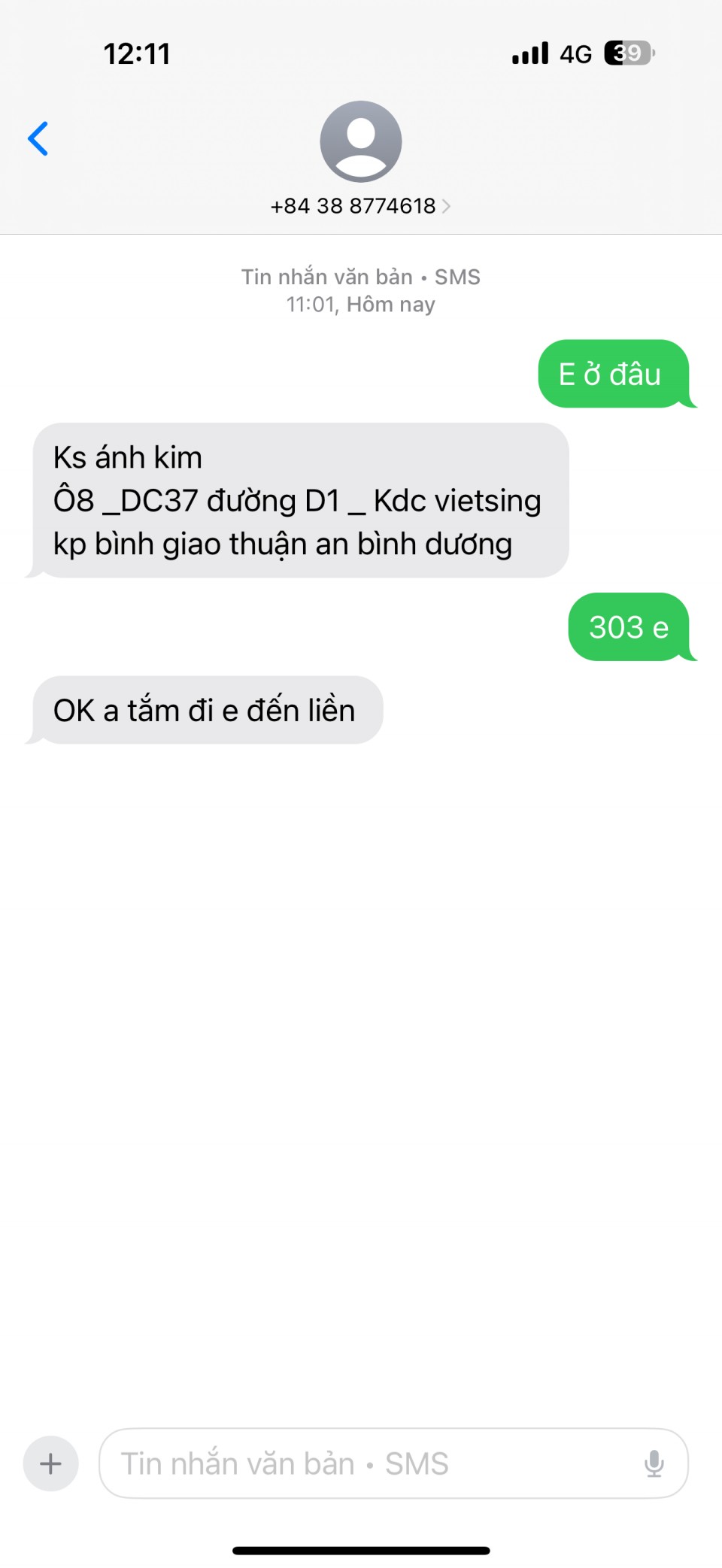Start voice dictation with the microphone
Viewport: 722px width, 1568px height.
pos(654,1463)
